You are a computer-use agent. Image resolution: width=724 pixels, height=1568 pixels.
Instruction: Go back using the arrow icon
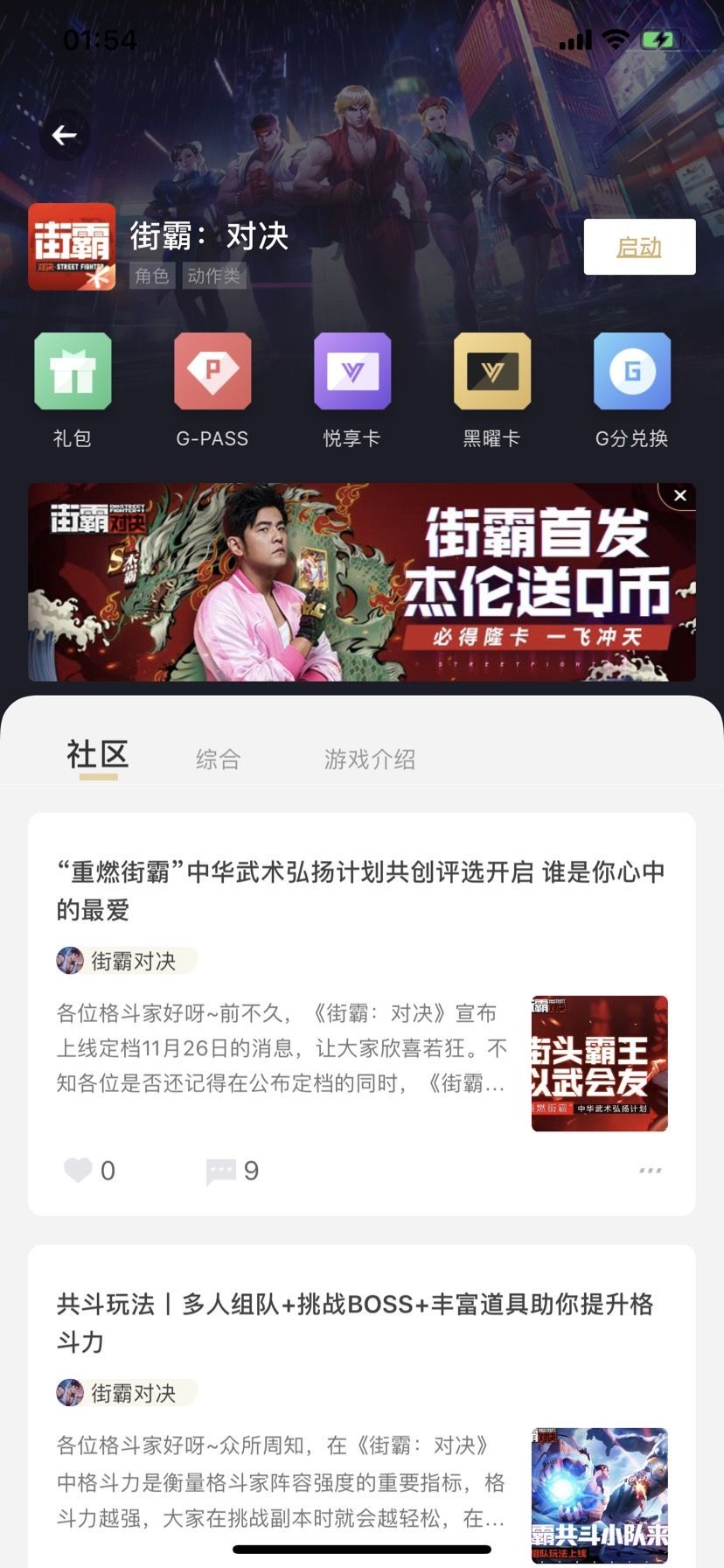(64, 135)
